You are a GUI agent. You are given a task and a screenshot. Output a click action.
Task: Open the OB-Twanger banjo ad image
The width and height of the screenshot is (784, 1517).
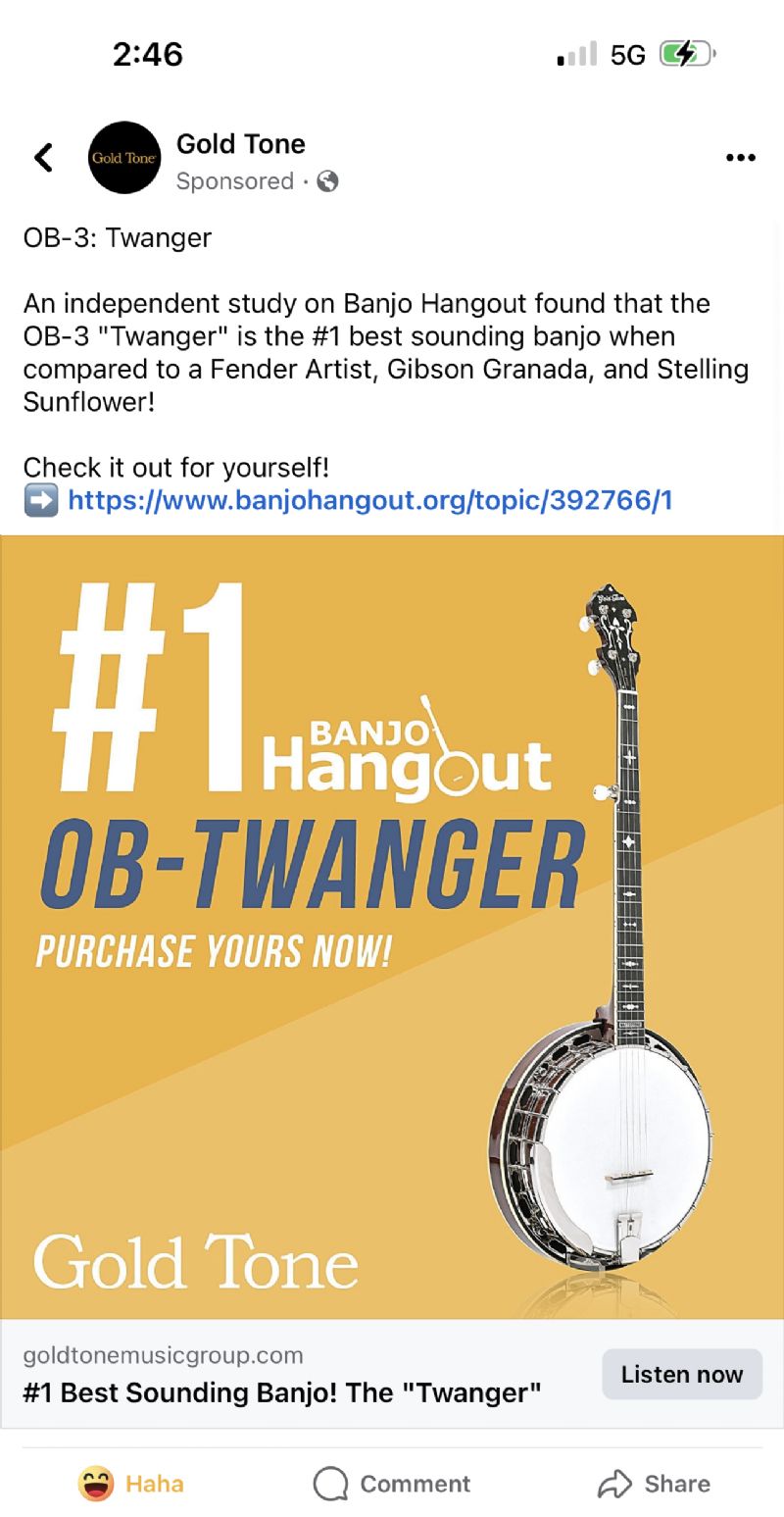tap(392, 927)
